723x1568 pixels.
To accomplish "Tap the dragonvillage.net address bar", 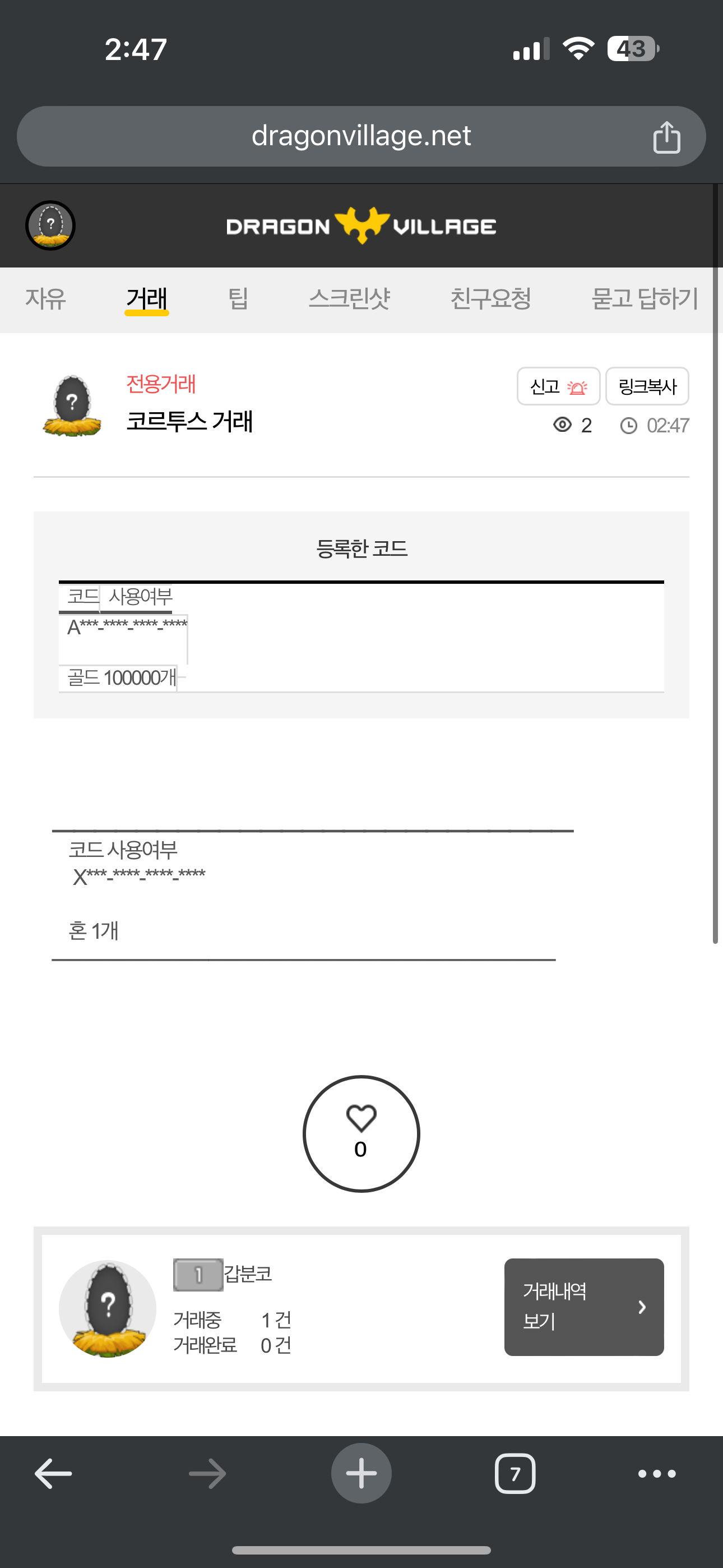I will tap(360, 136).
